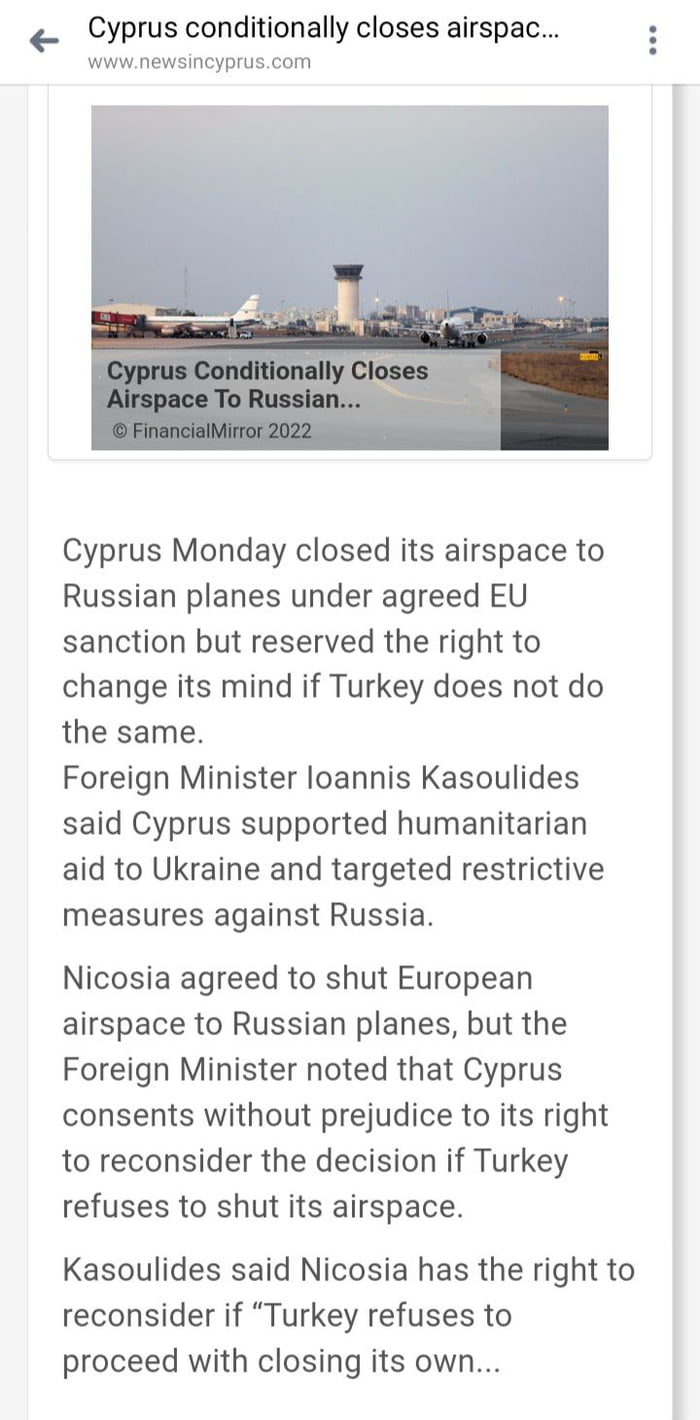This screenshot has height=1420, width=700.
Task: Open the three-dot overflow menu
Action: 653,40
